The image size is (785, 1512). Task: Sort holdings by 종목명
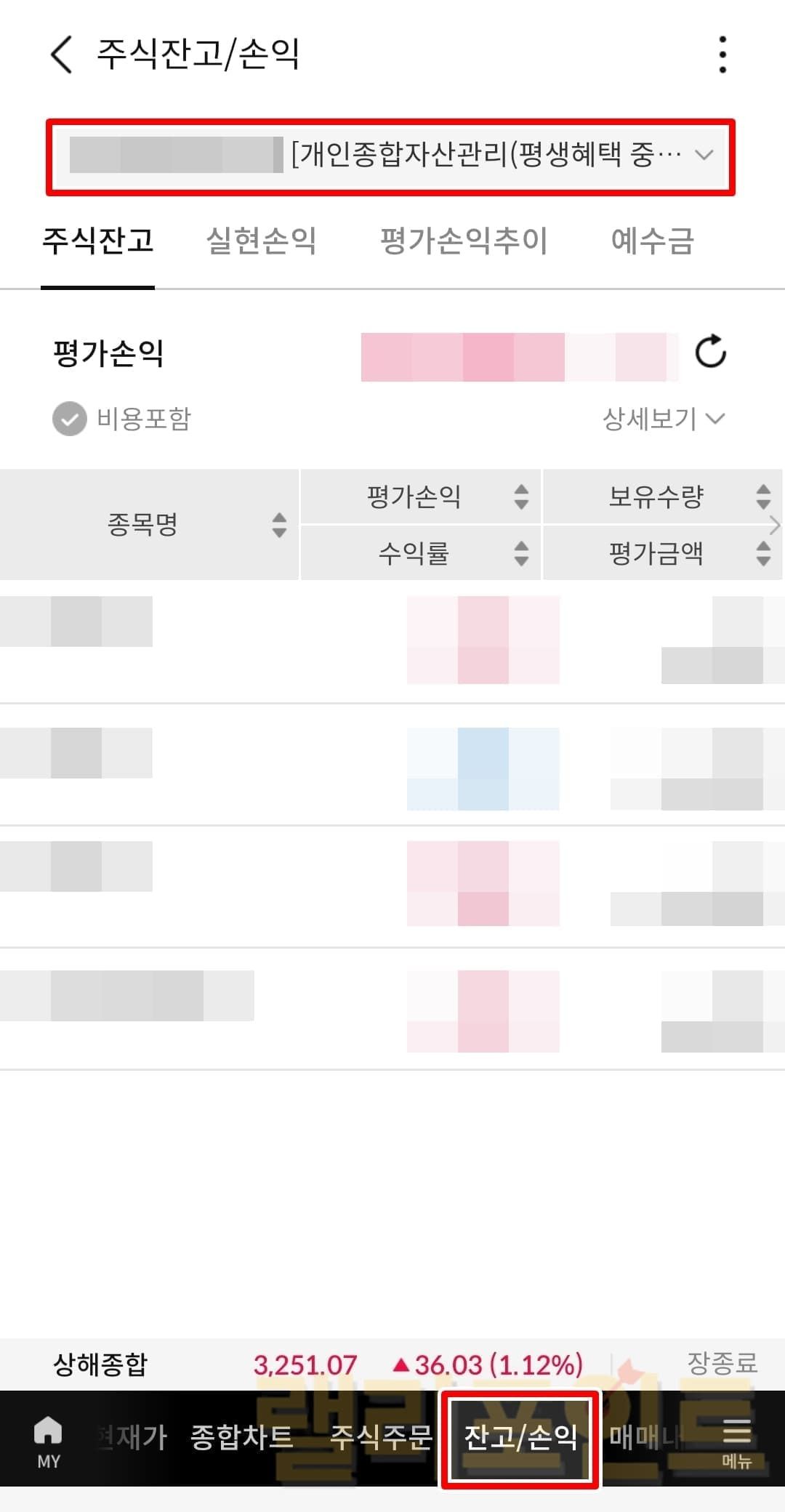149,524
